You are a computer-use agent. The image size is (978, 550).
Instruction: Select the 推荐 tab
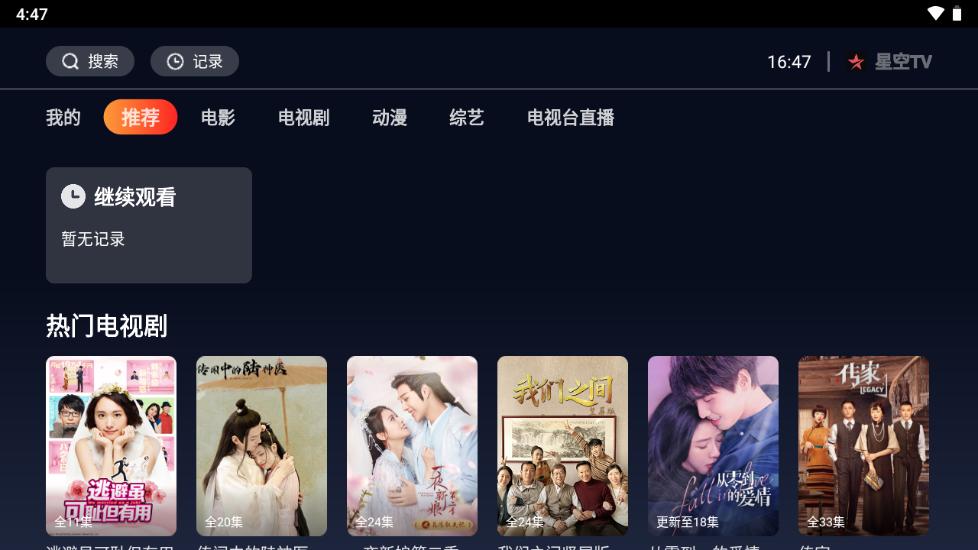[x=140, y=118]
